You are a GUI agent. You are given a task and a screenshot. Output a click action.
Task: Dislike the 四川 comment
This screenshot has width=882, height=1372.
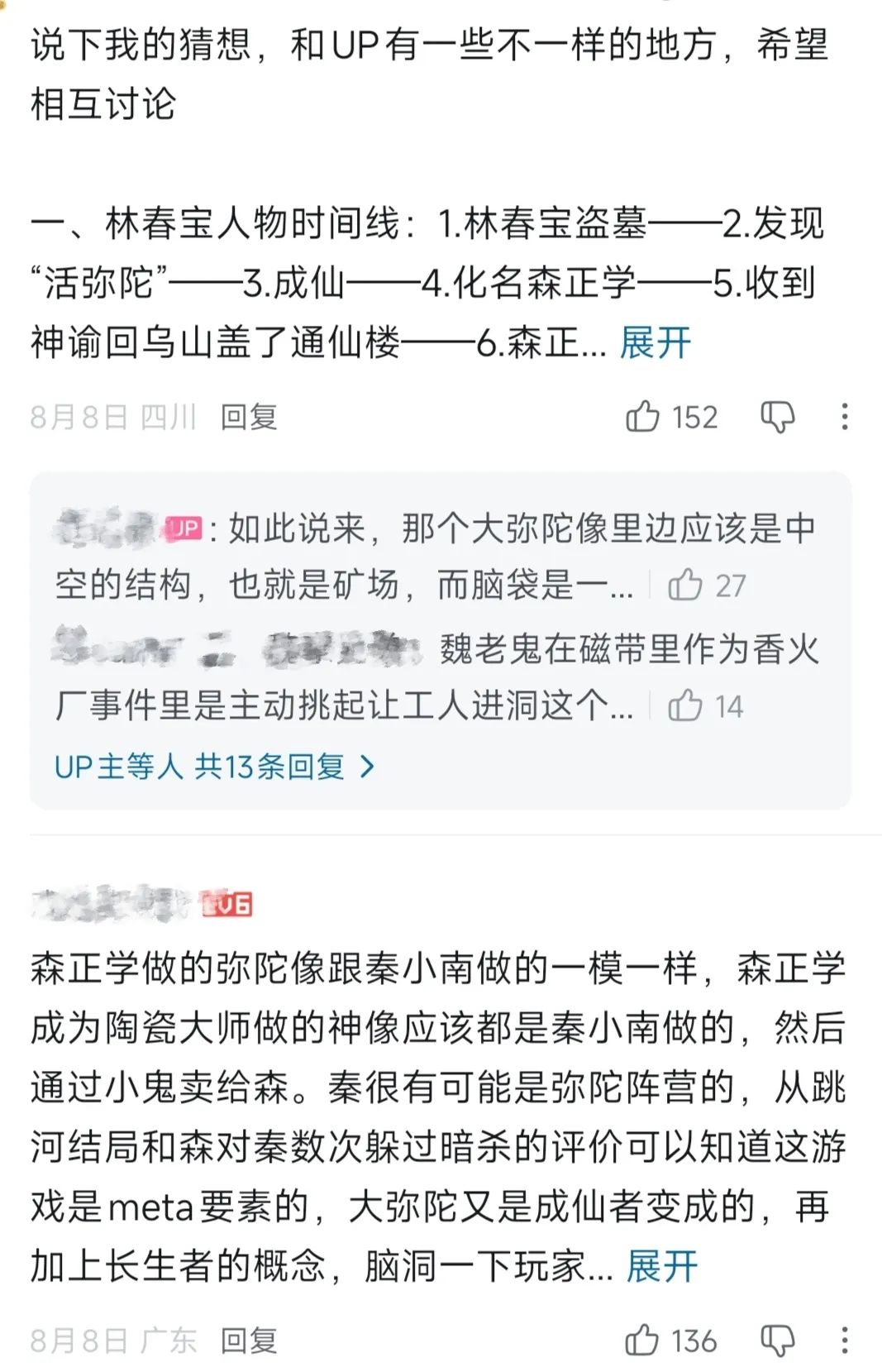pos(777,417)
